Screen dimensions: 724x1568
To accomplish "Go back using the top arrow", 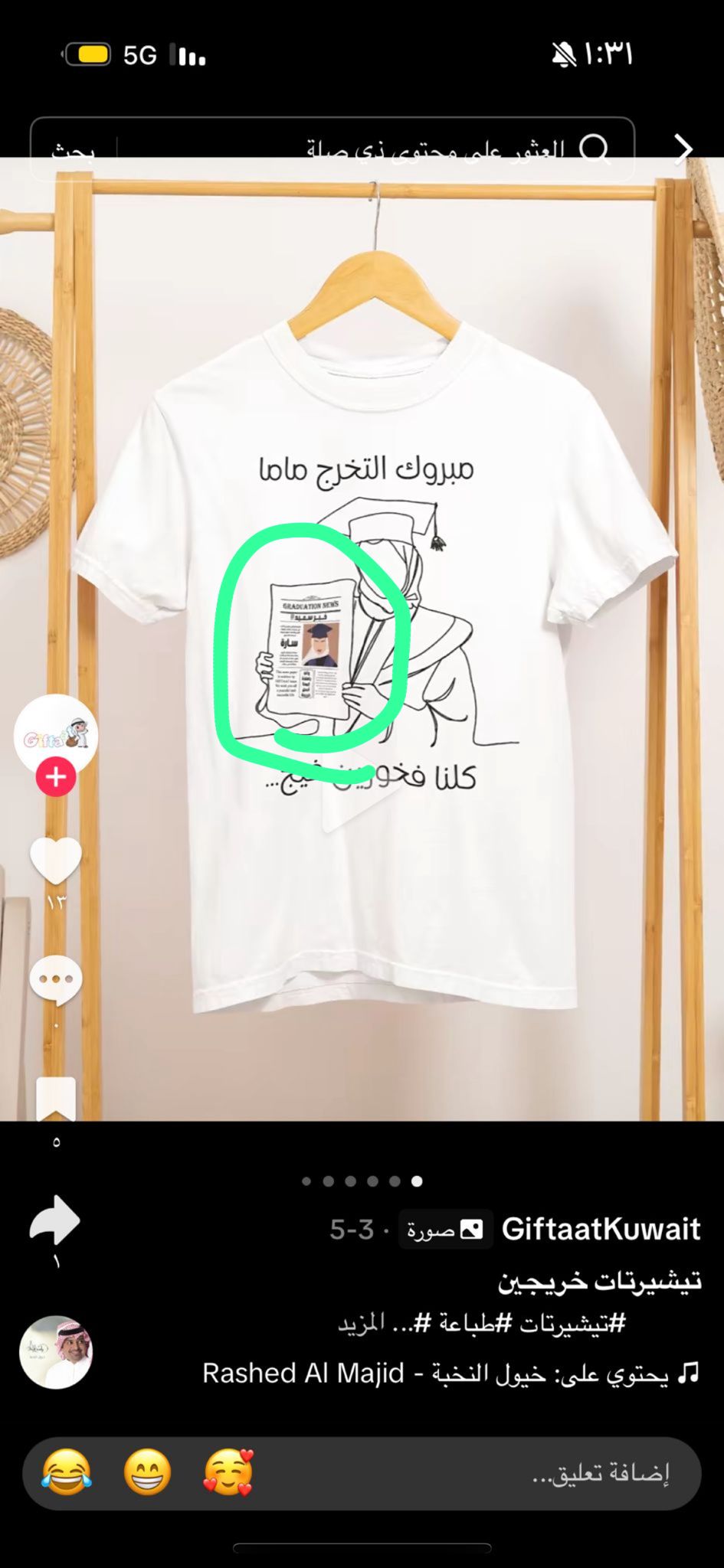I will click(x=683, y=149).
